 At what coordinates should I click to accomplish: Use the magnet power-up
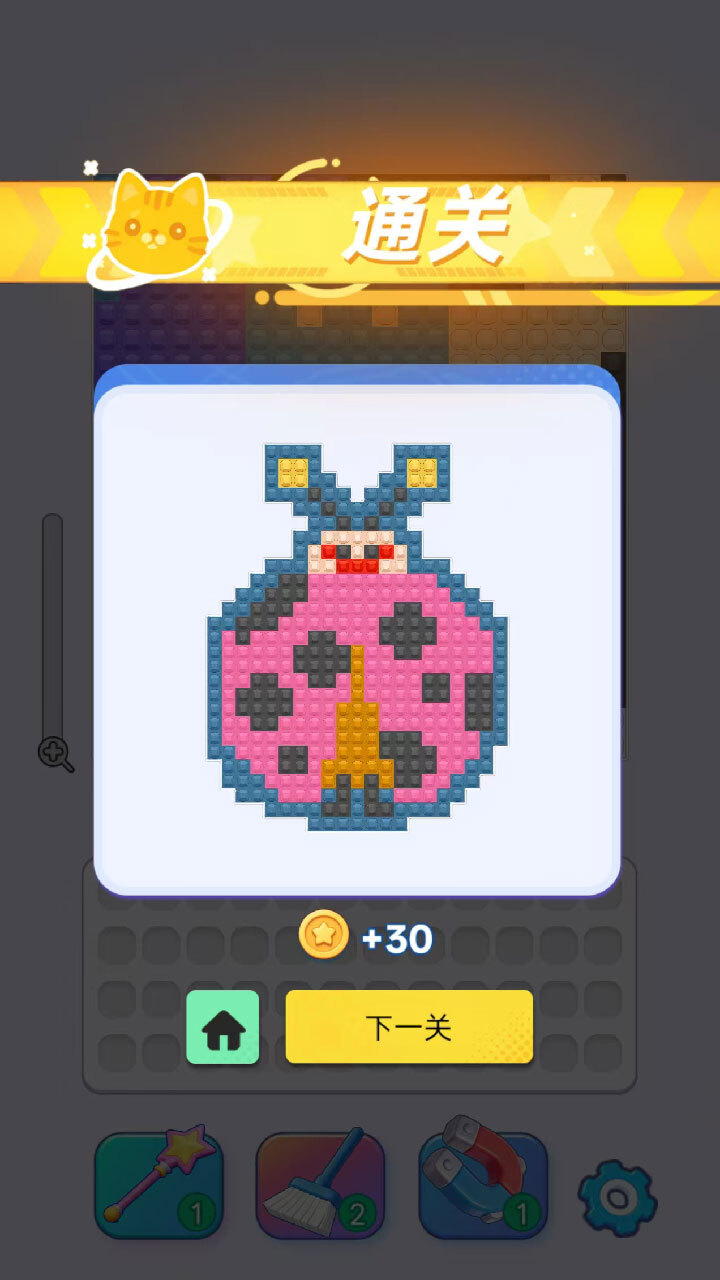(483, 1186)
